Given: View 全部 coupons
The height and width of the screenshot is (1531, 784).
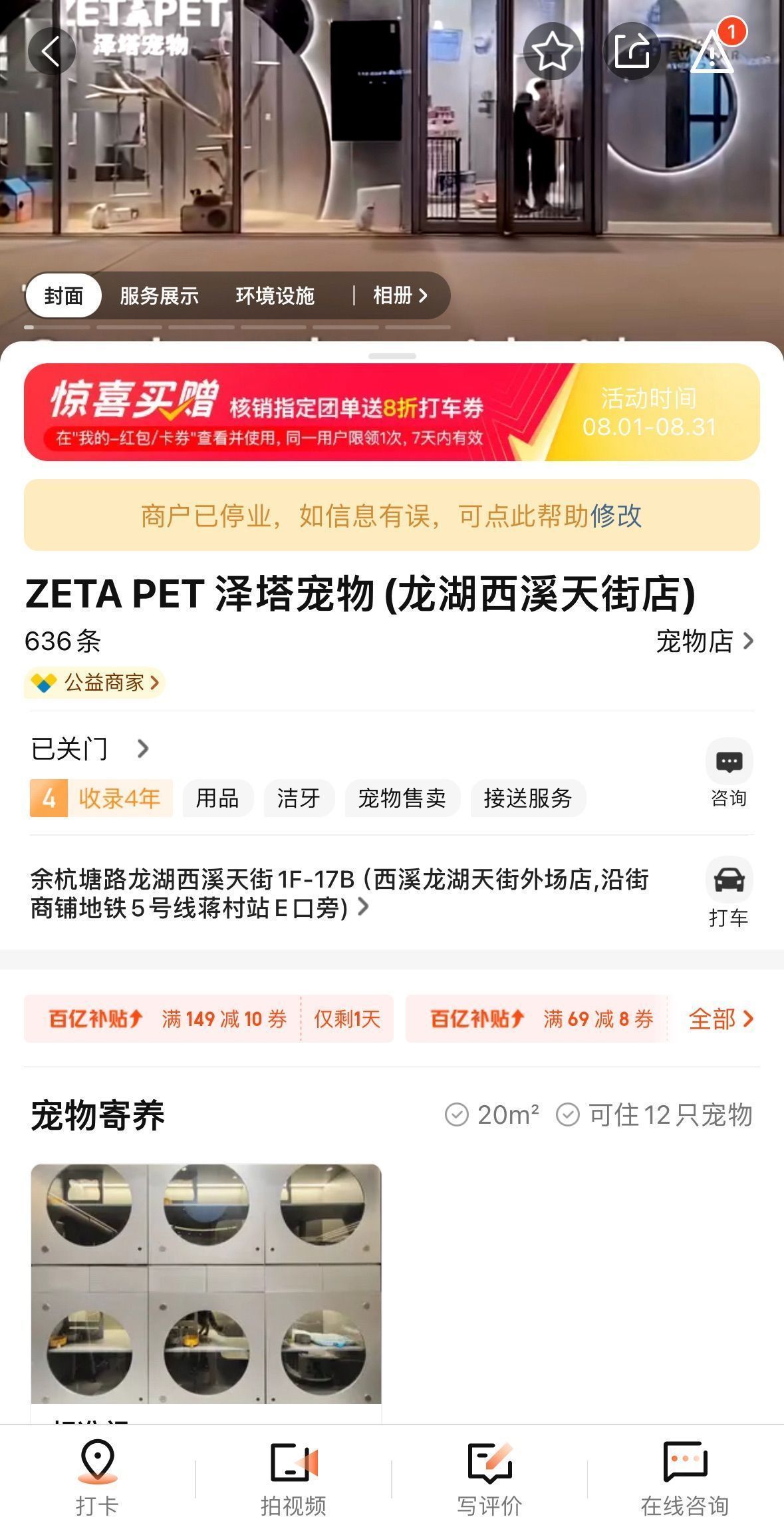Looking at the screenshot, I should [x=721, y=1019].
